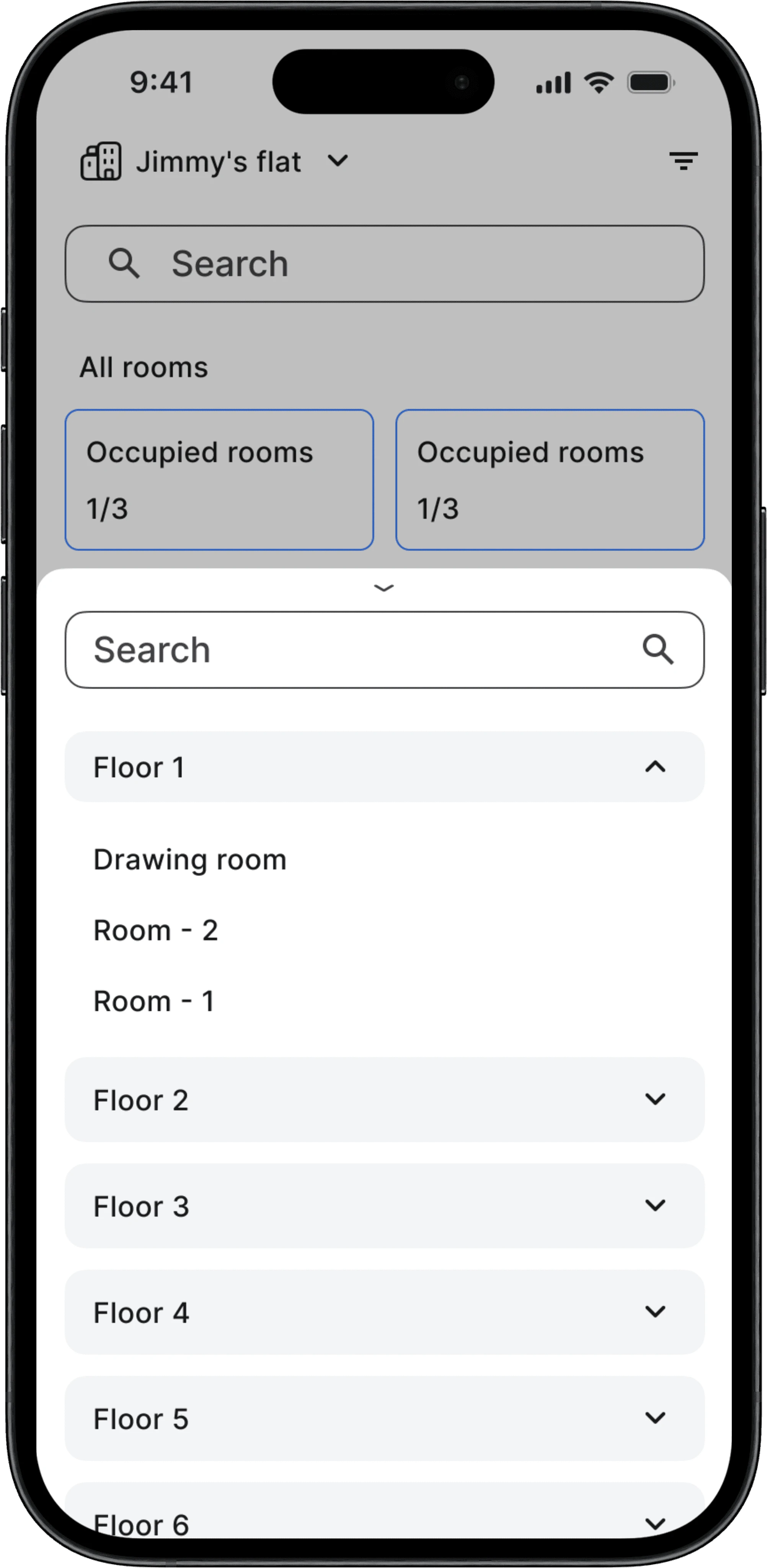This screenshot has height=1568, width=767.
Task: Collapse the Floor 1 section
Action: click(655, 767)
